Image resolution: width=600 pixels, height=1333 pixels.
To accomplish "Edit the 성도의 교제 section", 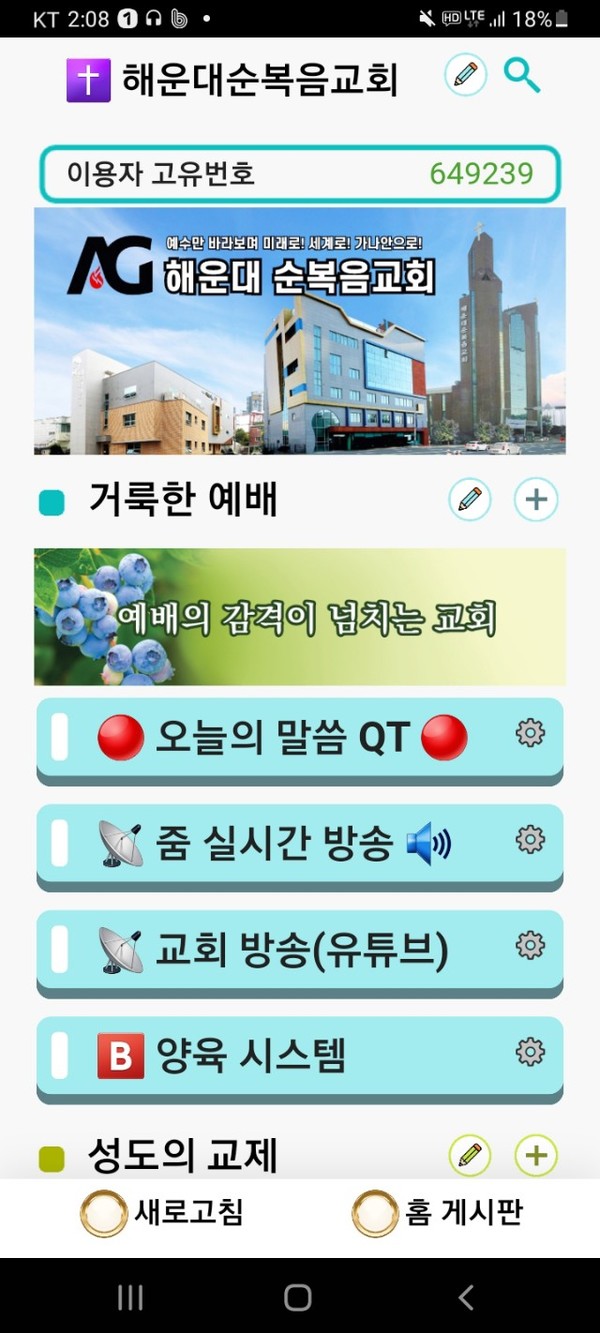I will tap(469, 1156).
